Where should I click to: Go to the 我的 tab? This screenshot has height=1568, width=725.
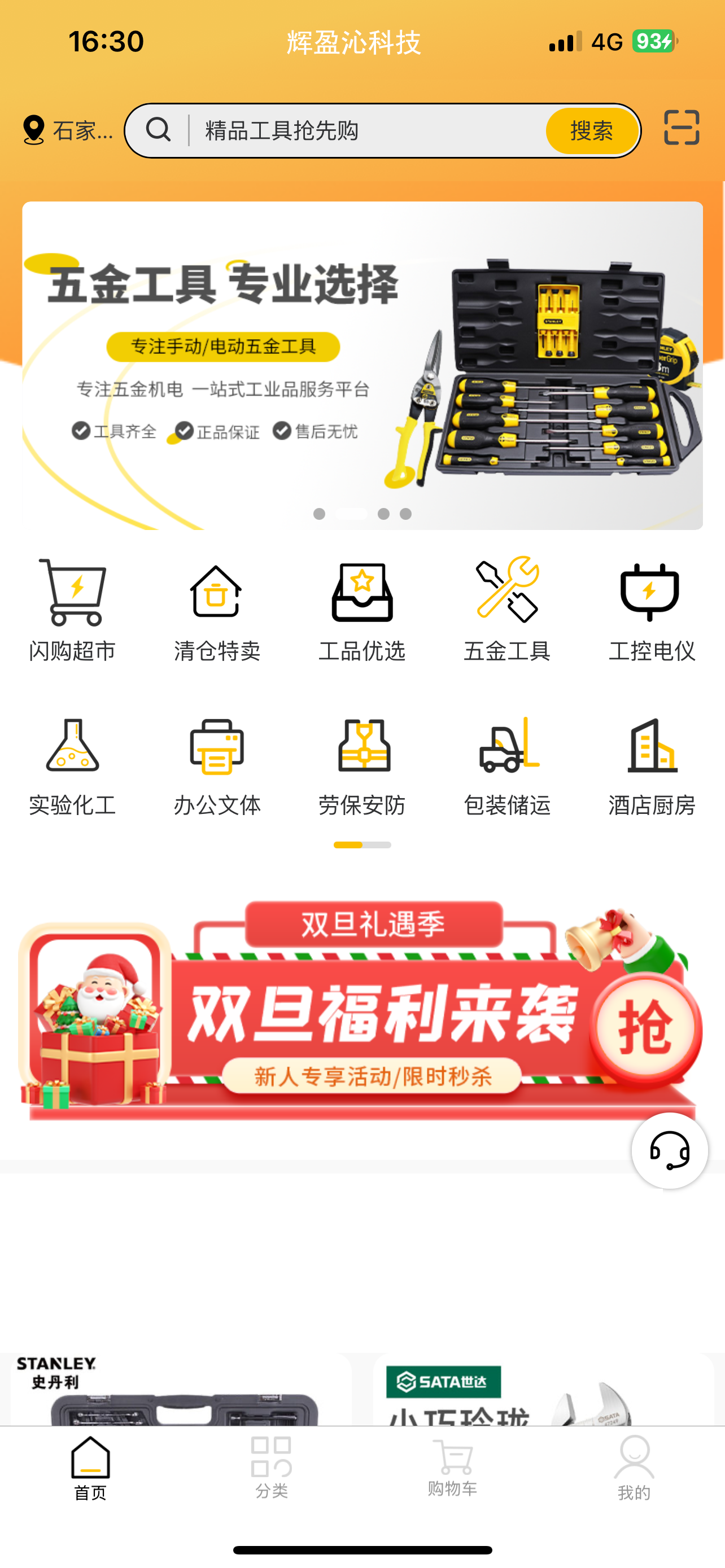tap(634, 1467)
